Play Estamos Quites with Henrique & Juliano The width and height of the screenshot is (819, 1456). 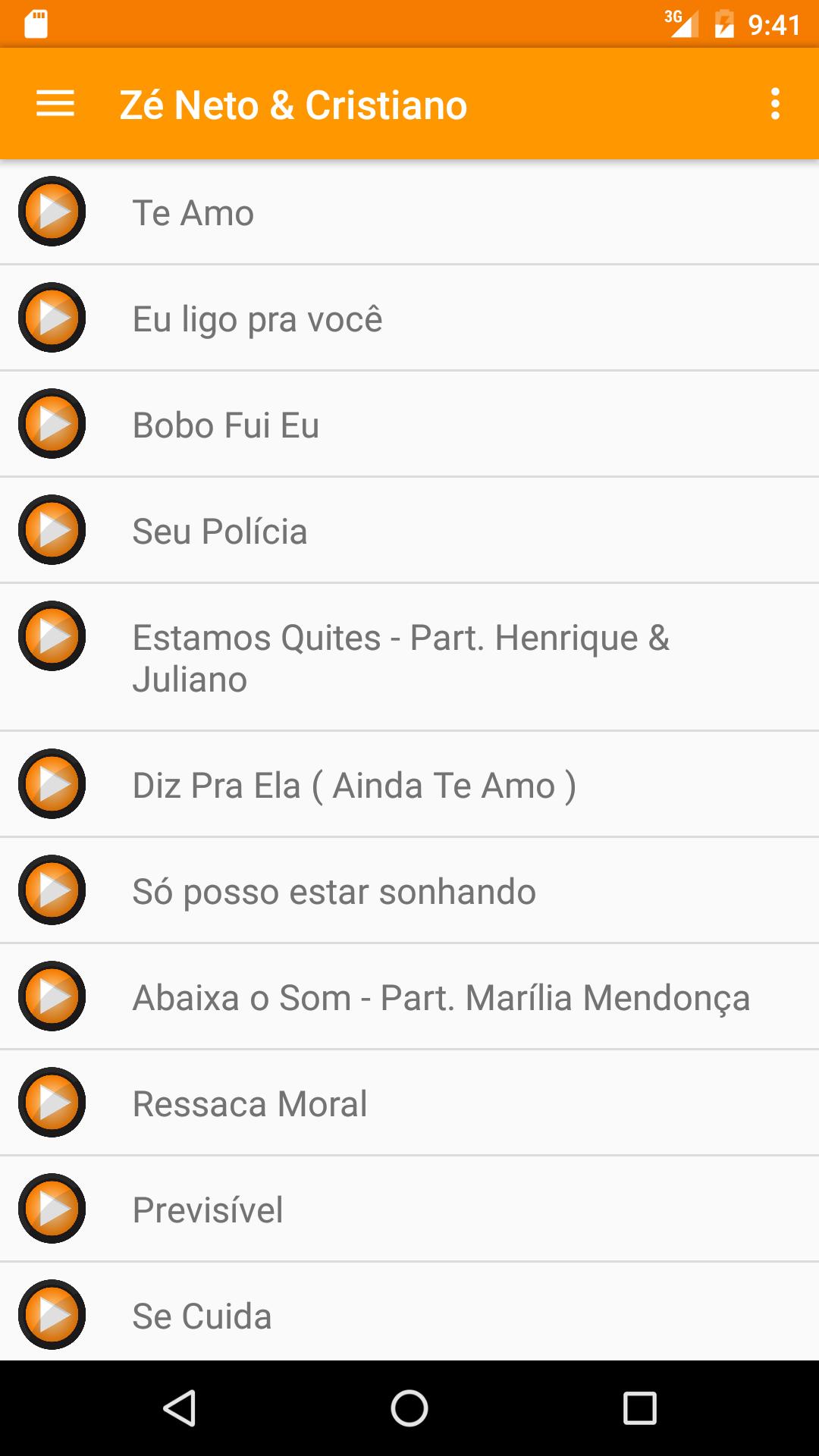point(409,657)
